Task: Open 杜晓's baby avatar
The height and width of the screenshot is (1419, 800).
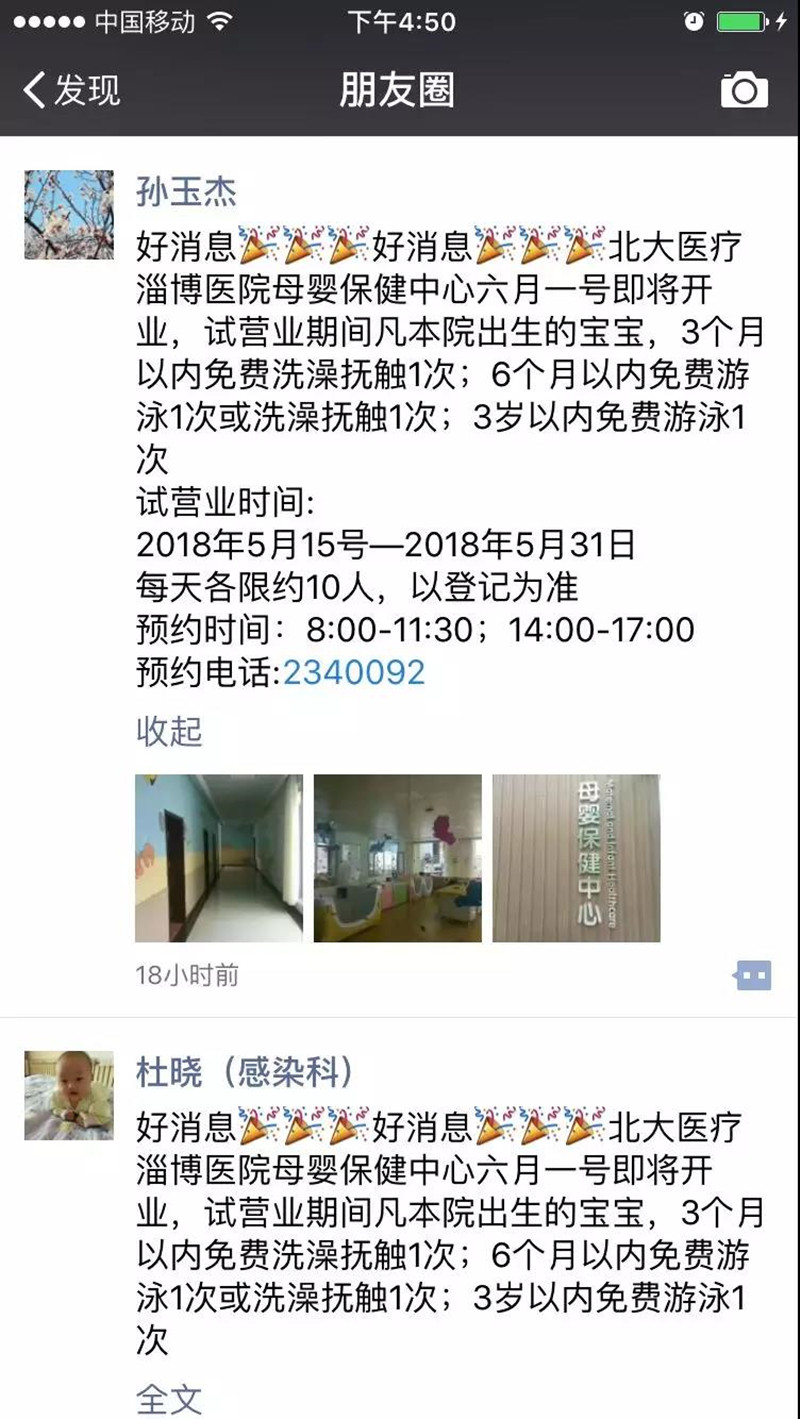Action: point(69,1095)
